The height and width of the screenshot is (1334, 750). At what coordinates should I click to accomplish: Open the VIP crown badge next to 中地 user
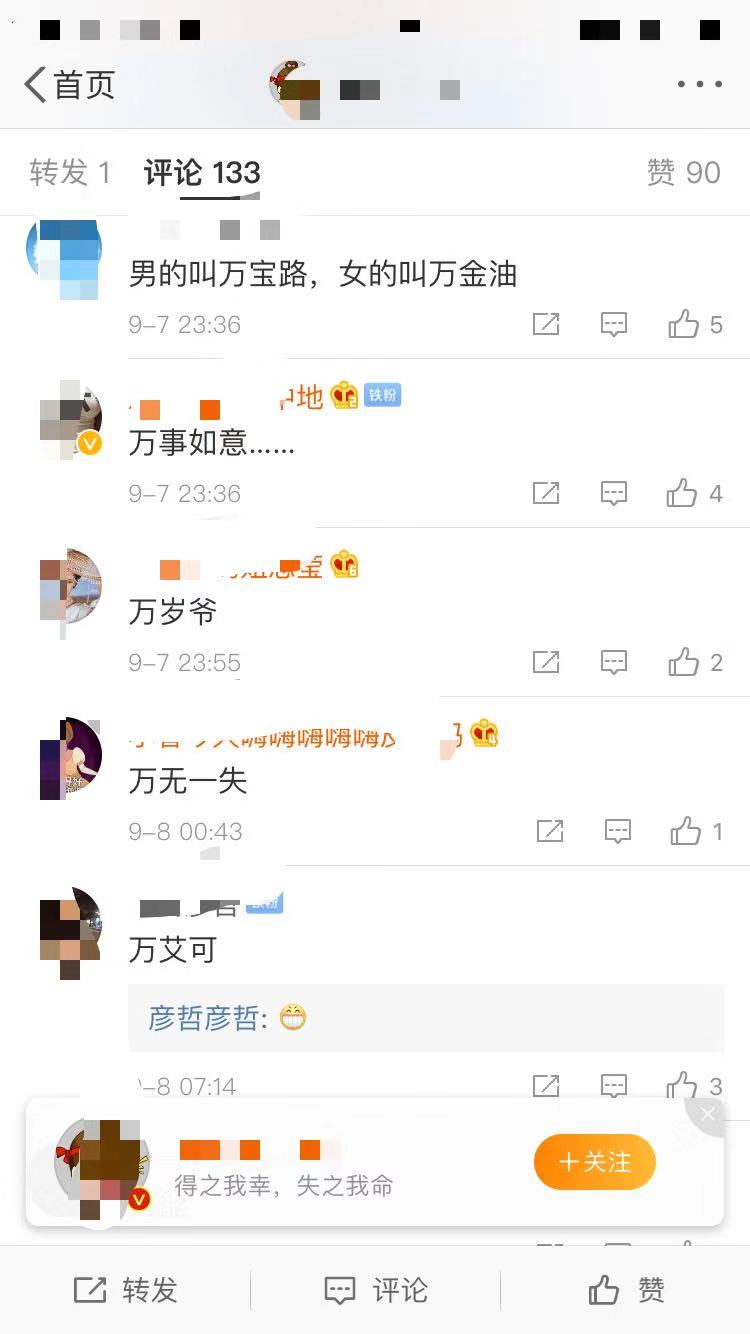pyautogui.click(x=344, y=397)
